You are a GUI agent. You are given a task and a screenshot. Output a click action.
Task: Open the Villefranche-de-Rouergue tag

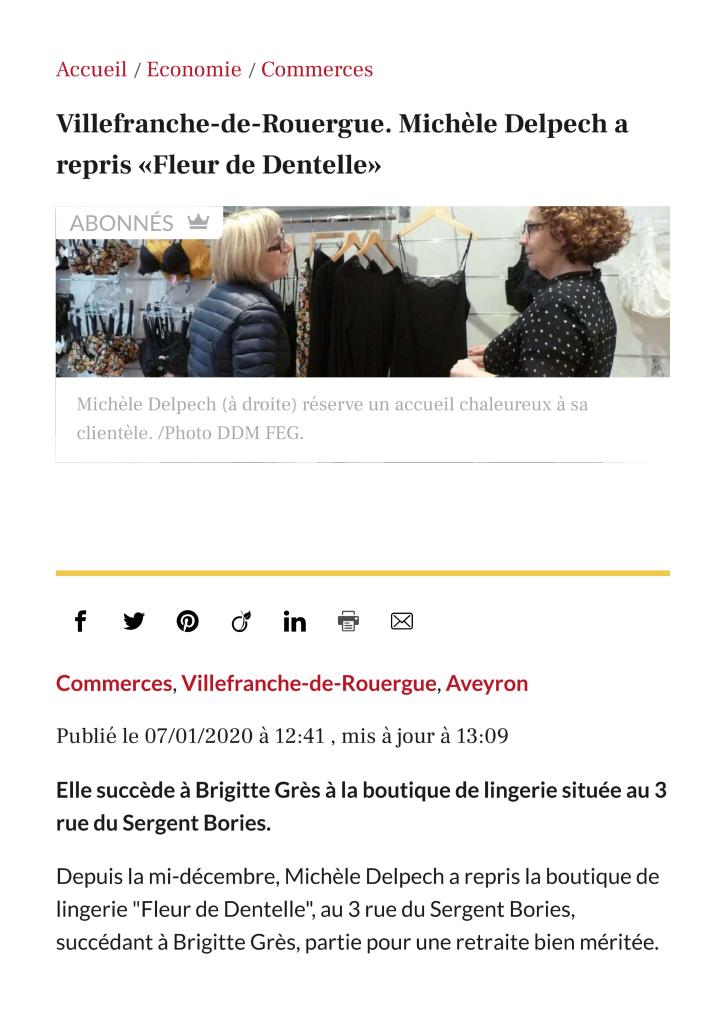309,684
